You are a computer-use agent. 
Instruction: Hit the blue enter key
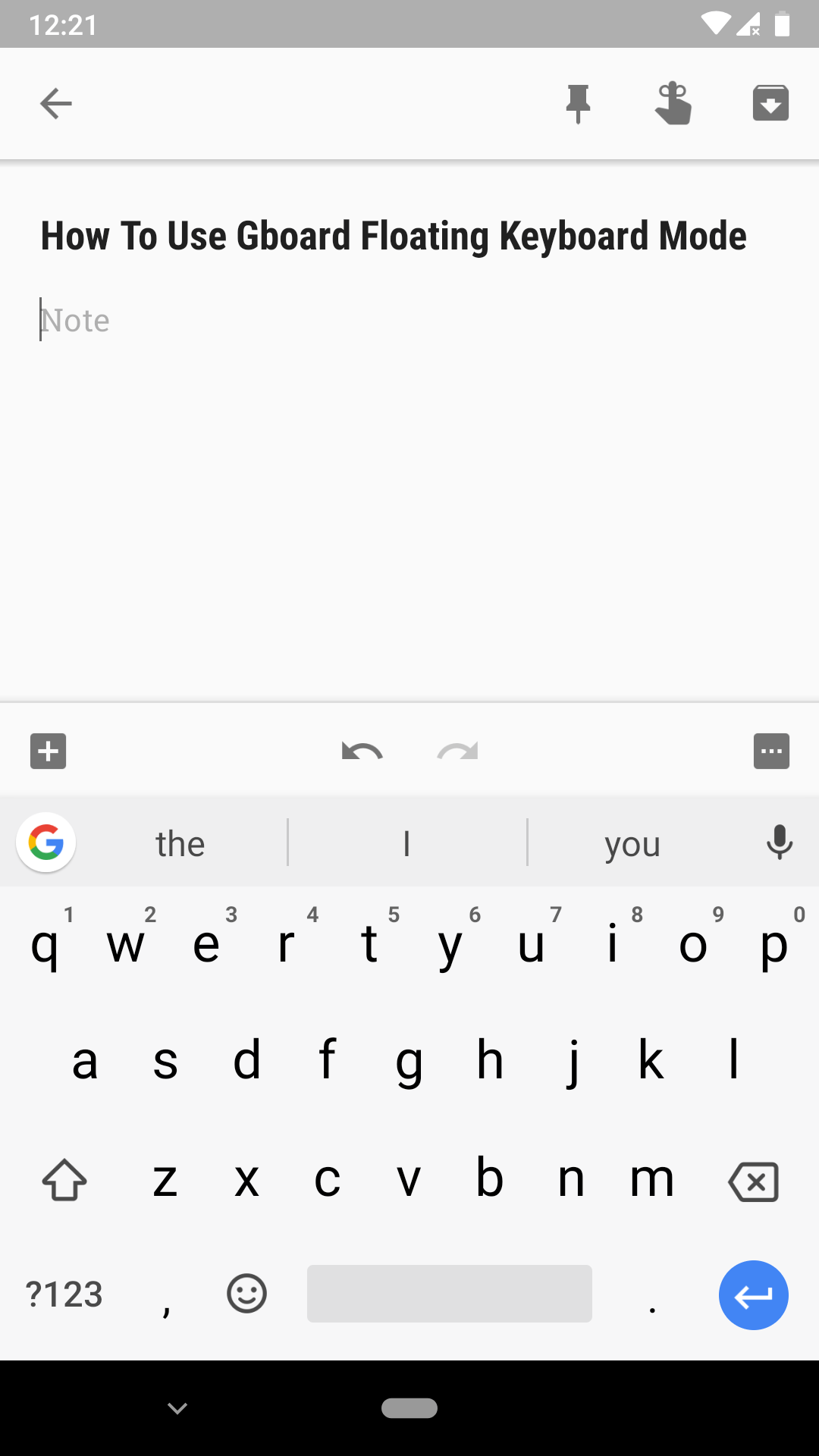(753, 1295)
